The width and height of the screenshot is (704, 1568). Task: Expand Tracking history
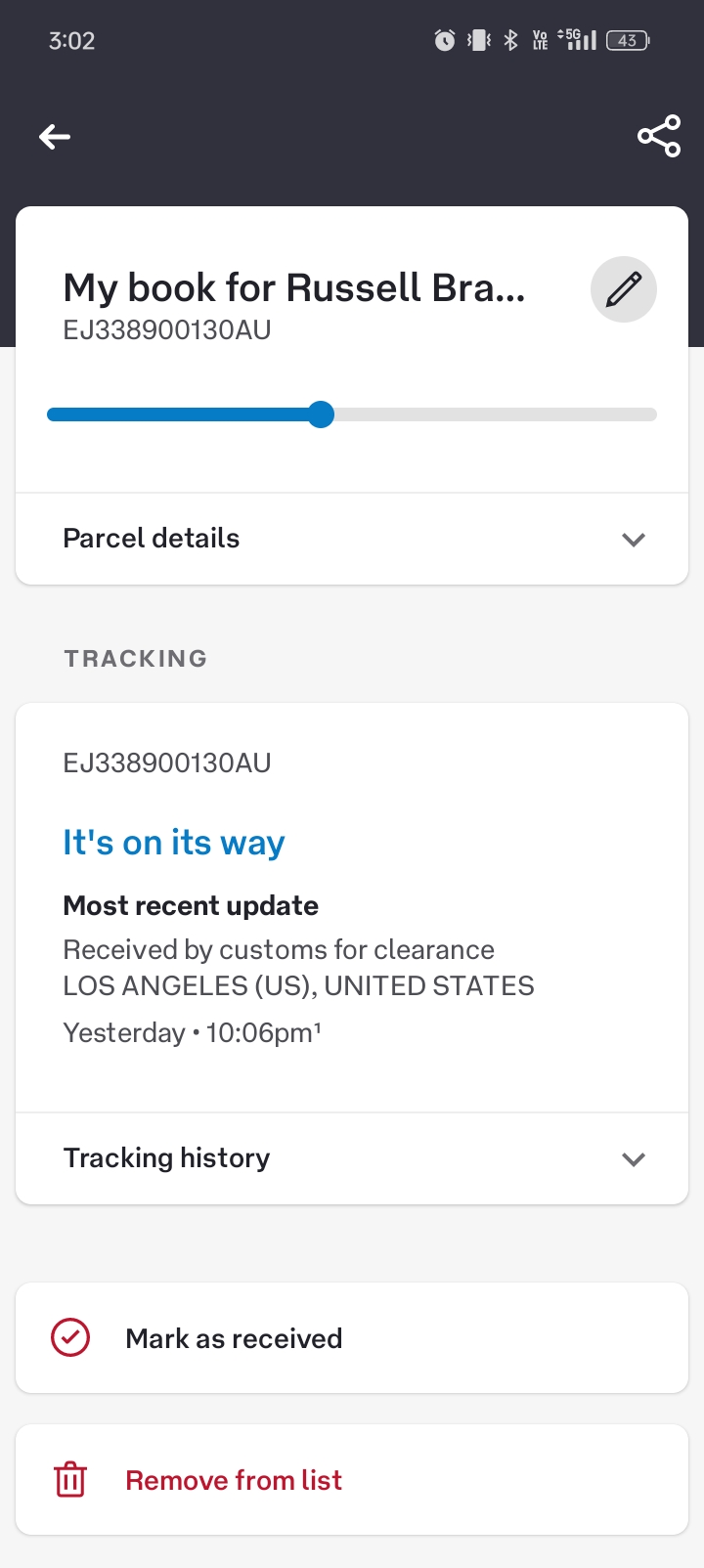(x=352, y=1158)
